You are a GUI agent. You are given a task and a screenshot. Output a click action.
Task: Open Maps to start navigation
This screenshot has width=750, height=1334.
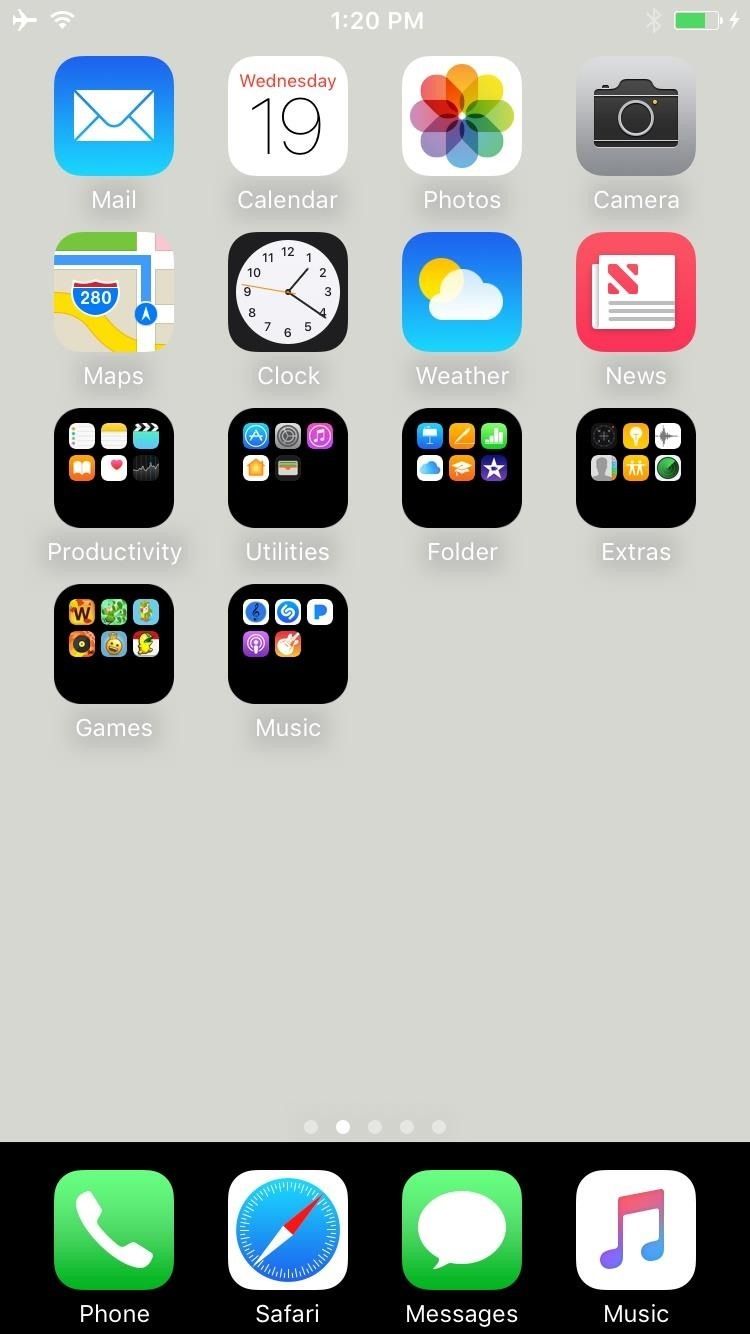[114, 291]
